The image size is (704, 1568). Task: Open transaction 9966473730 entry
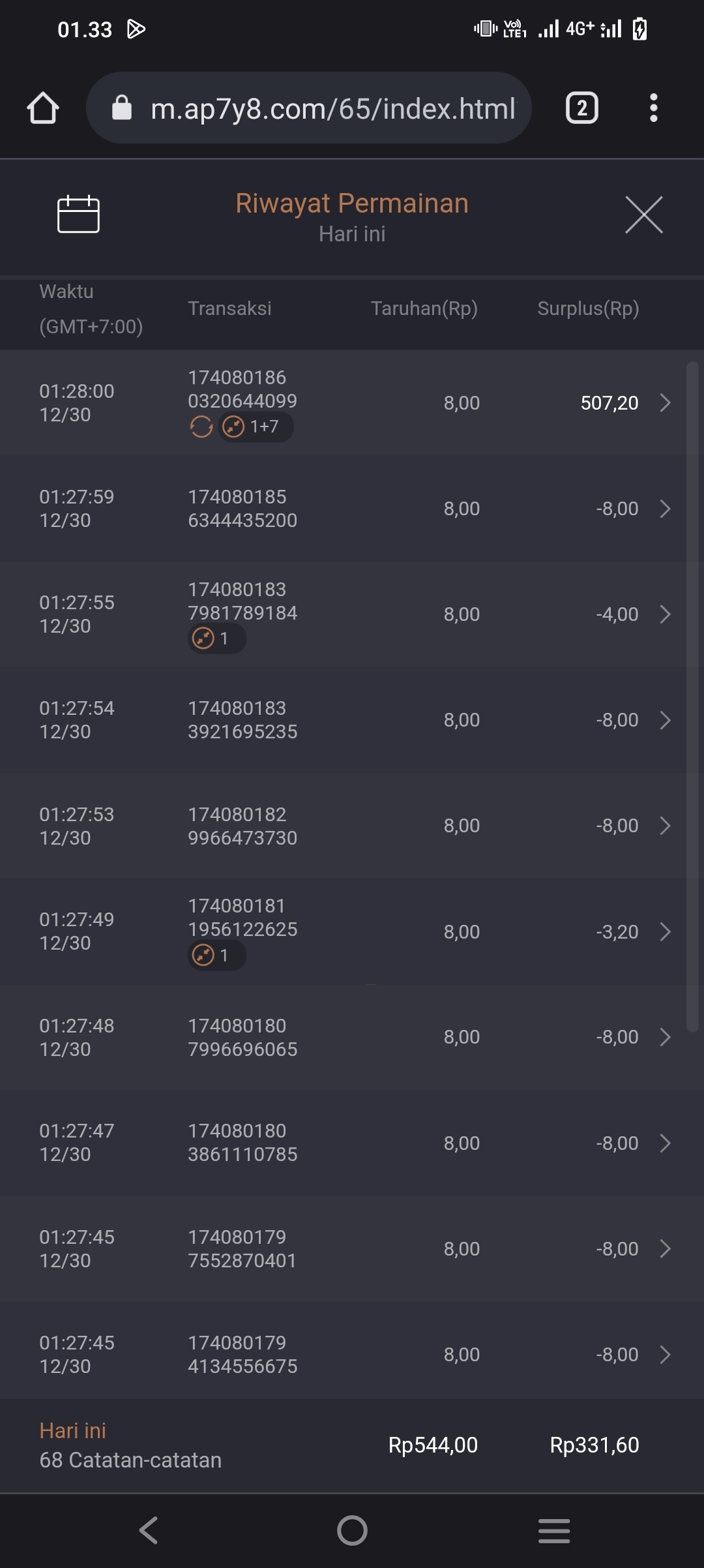click(352, 826)
